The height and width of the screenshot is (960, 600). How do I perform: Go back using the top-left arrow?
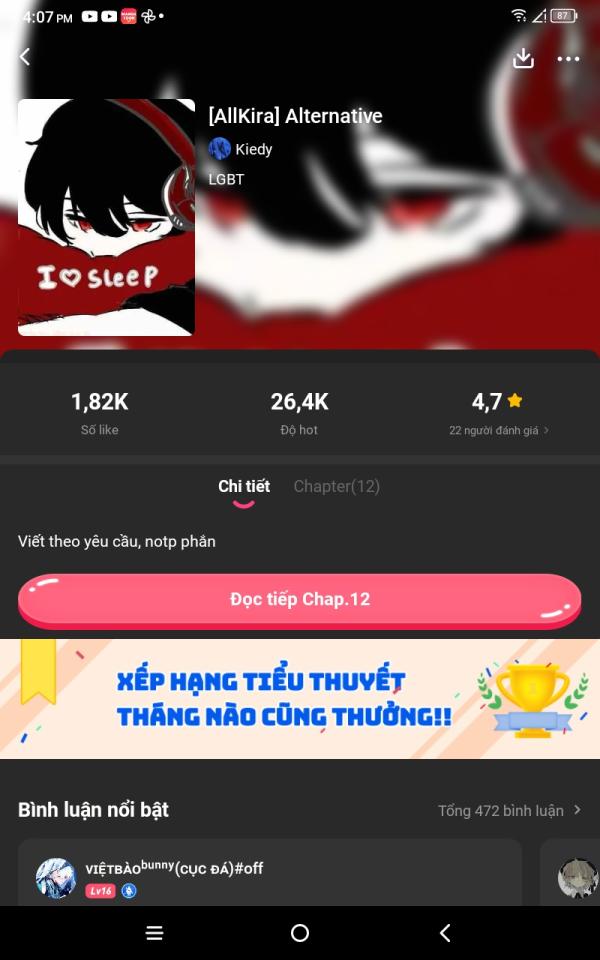click(x=25, y=57)
